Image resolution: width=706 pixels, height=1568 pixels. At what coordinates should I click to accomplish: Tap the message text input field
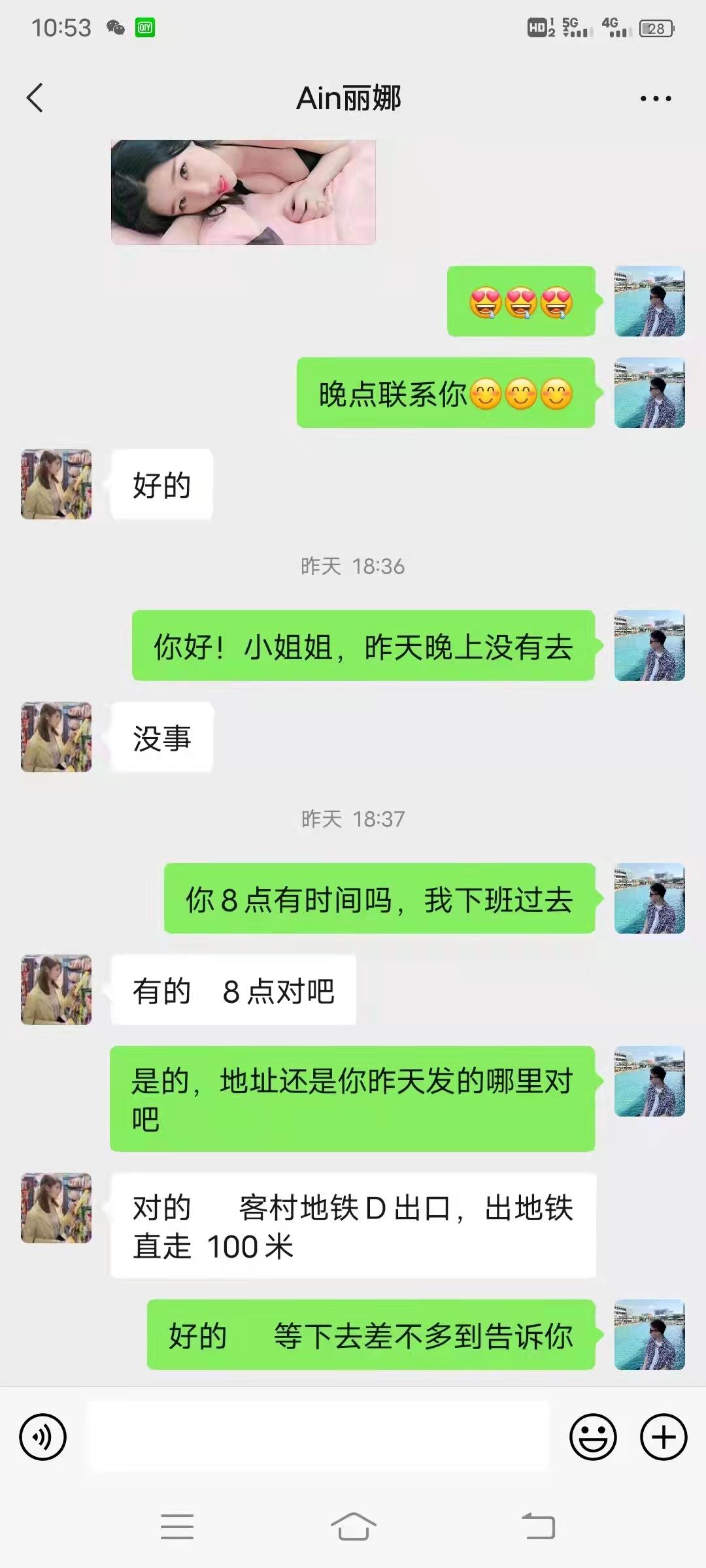tap(319, 1437)
